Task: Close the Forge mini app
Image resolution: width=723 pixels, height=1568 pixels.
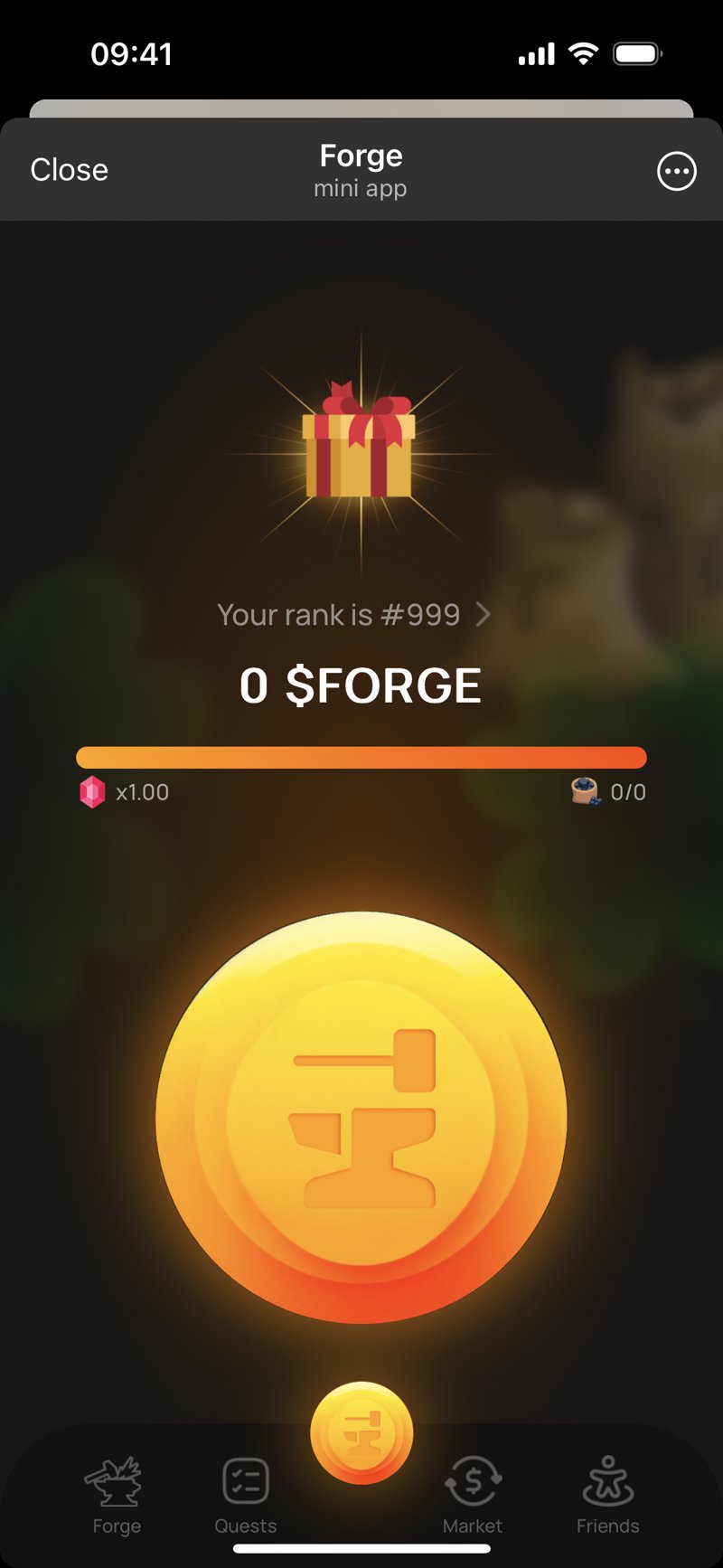Action: click(68, 170)
